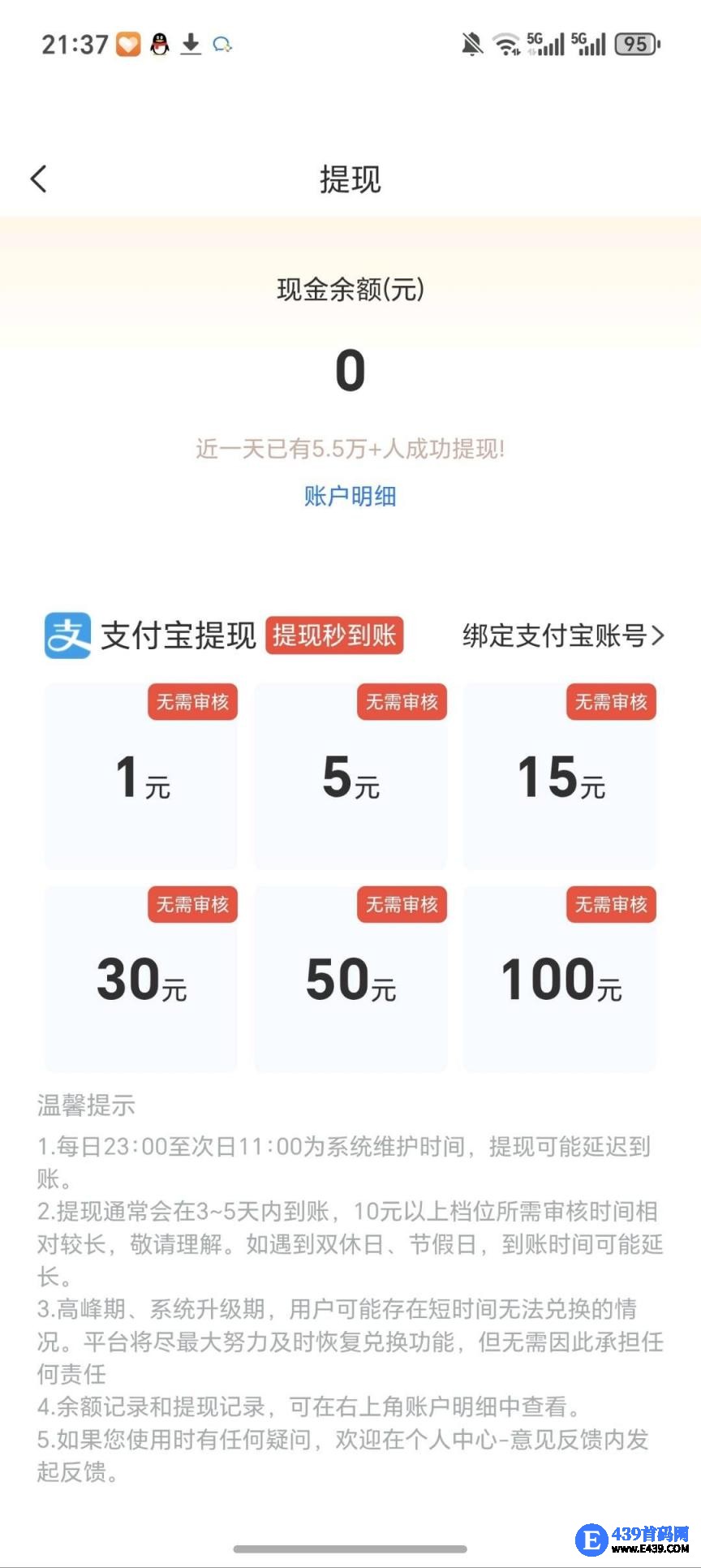Open the 账户明细 link
Screen dimensions: 701x1568
coord(350,496)
